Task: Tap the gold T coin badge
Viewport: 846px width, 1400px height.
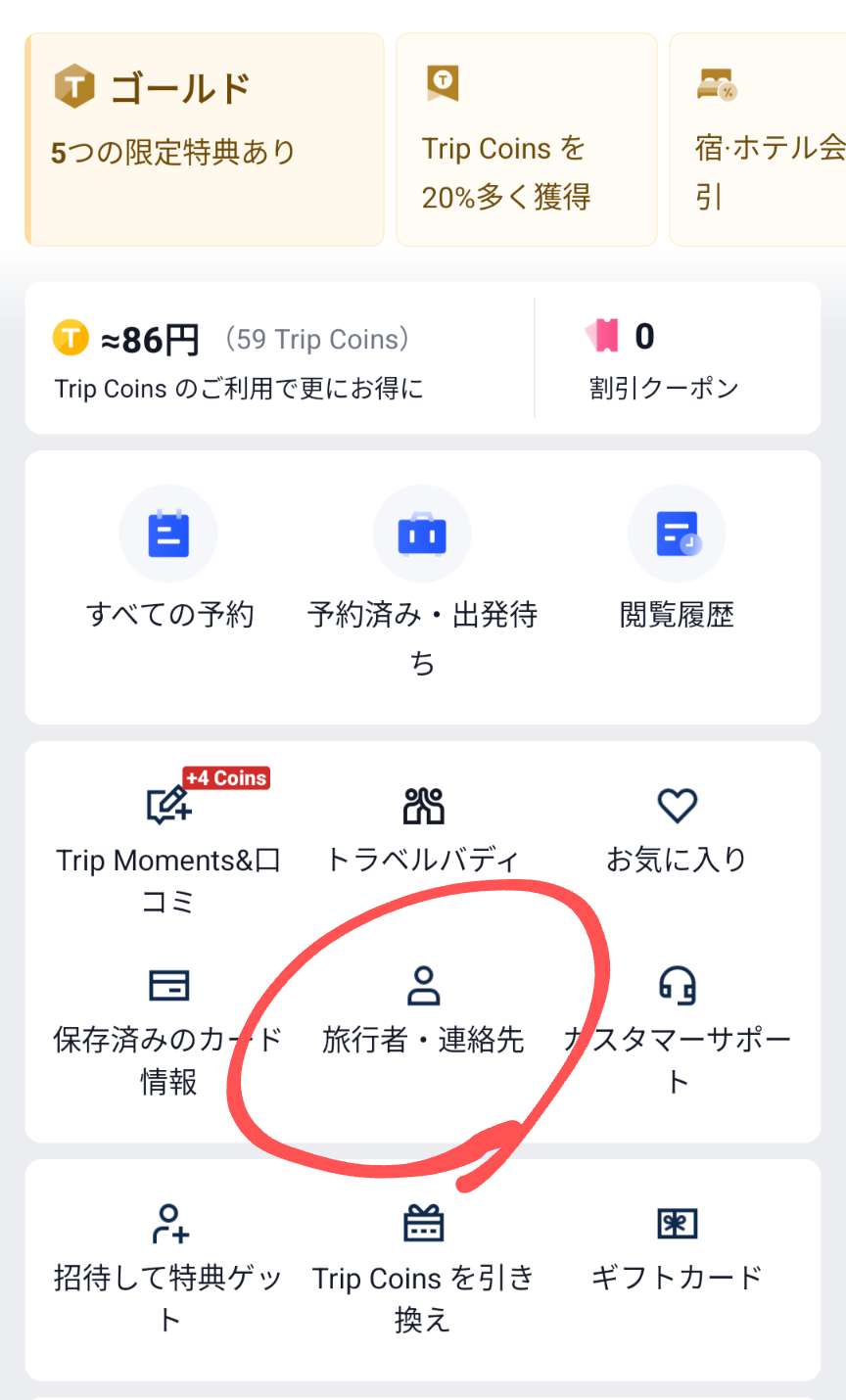Action: click(x=70, y=338)
